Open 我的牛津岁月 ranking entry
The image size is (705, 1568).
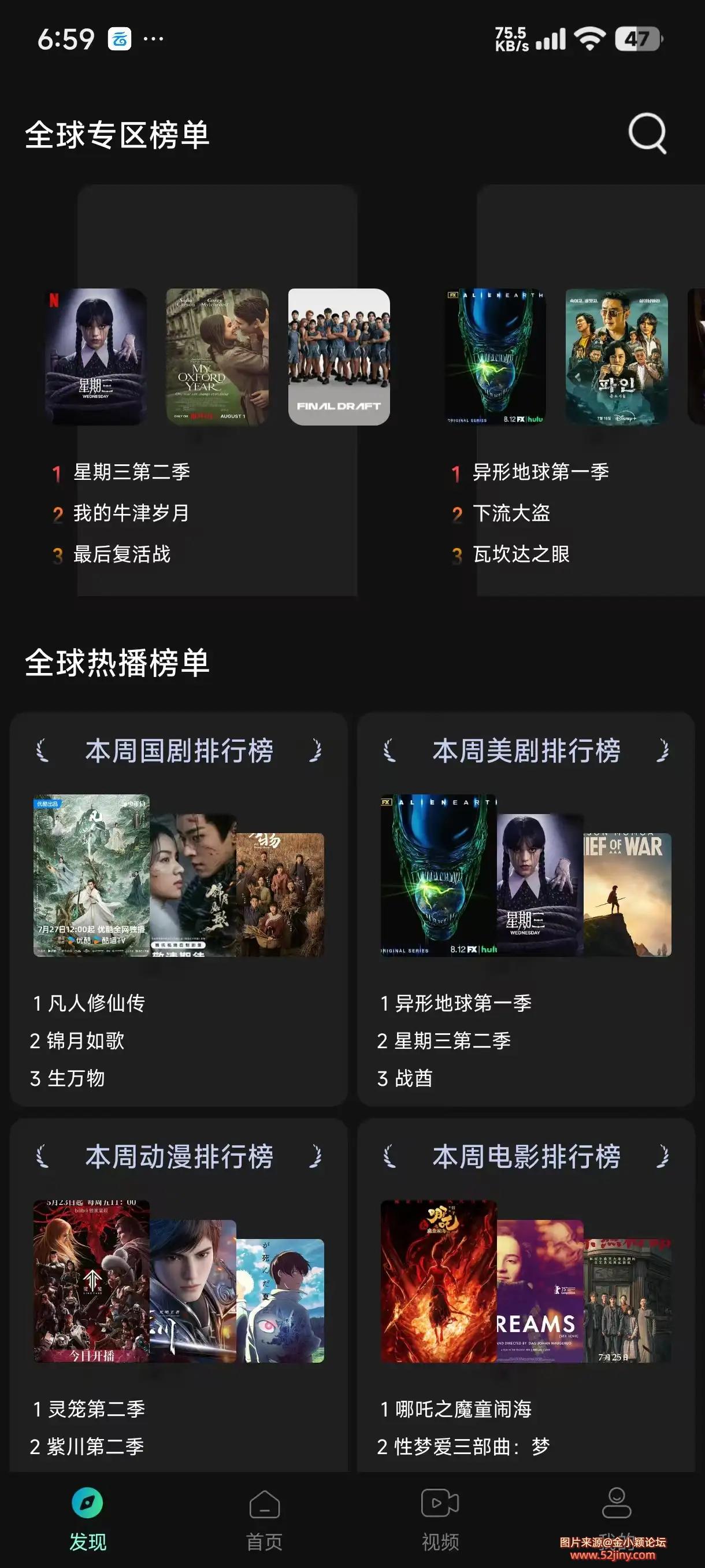[x=131, y=513]
